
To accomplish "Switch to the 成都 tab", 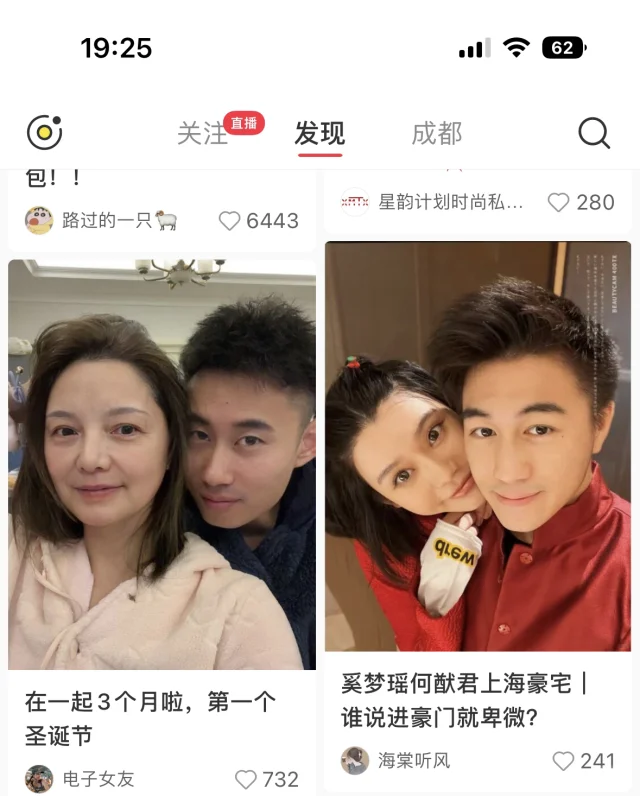I will coord(437,134).
